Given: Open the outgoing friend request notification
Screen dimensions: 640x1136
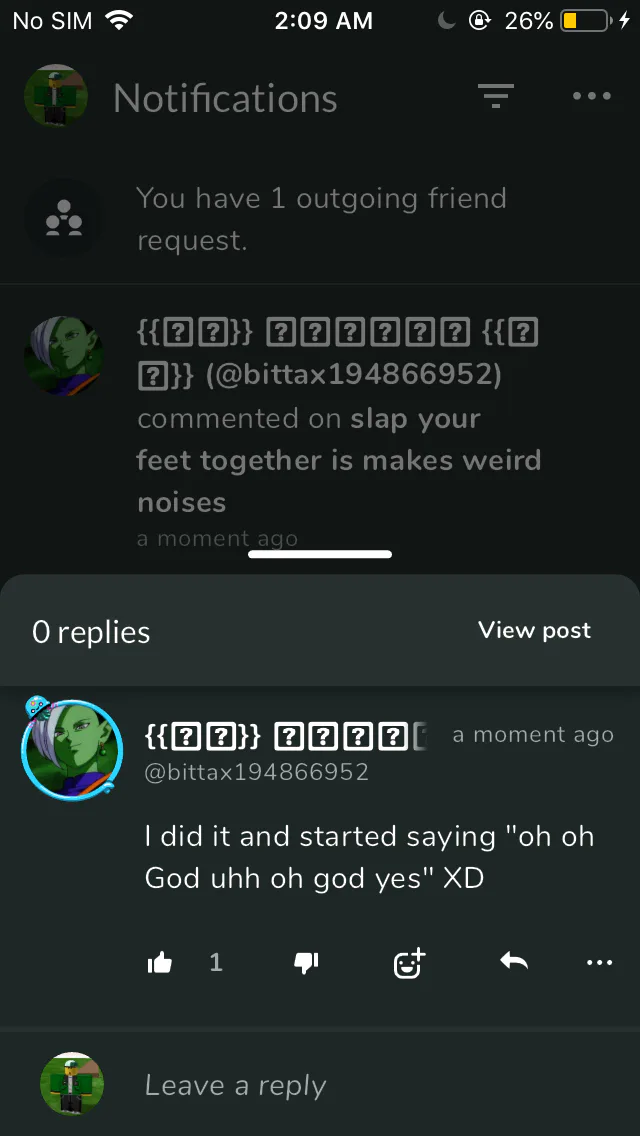Looking at the screenshot, I should (320, 219).
